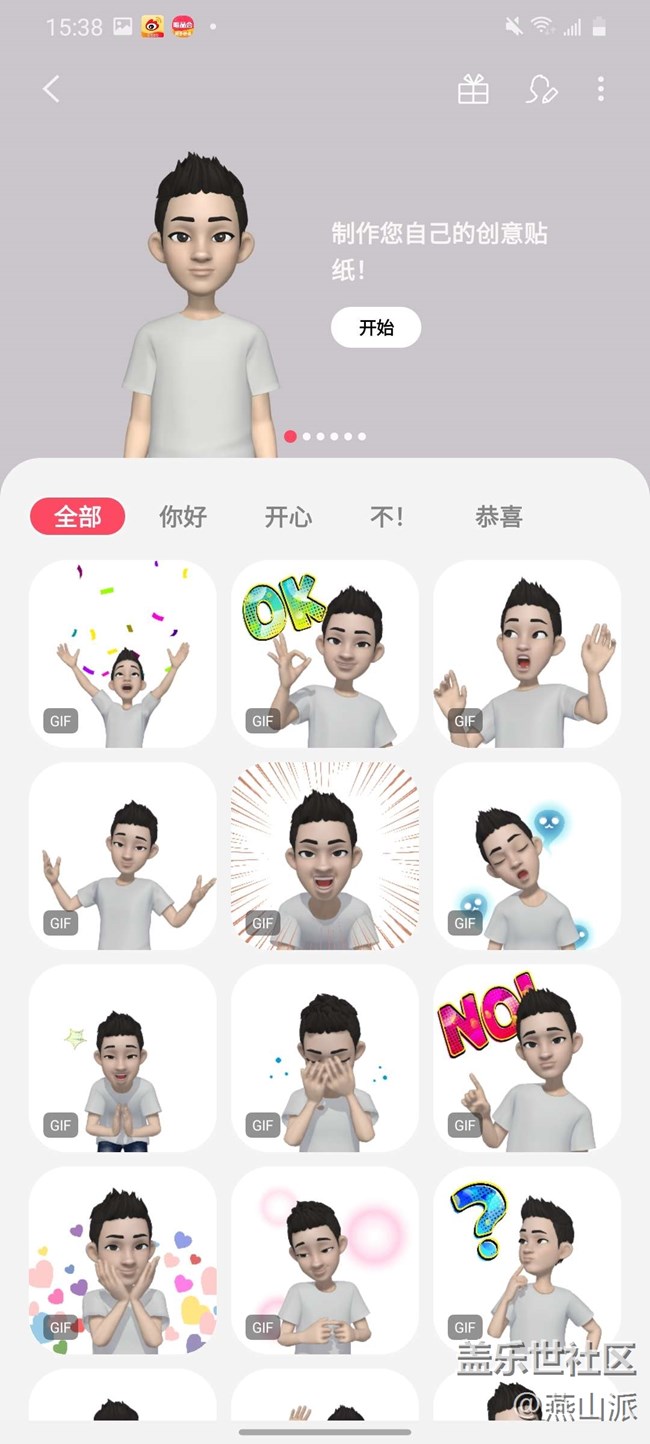Switch to the 你好 category

point(183,516)
